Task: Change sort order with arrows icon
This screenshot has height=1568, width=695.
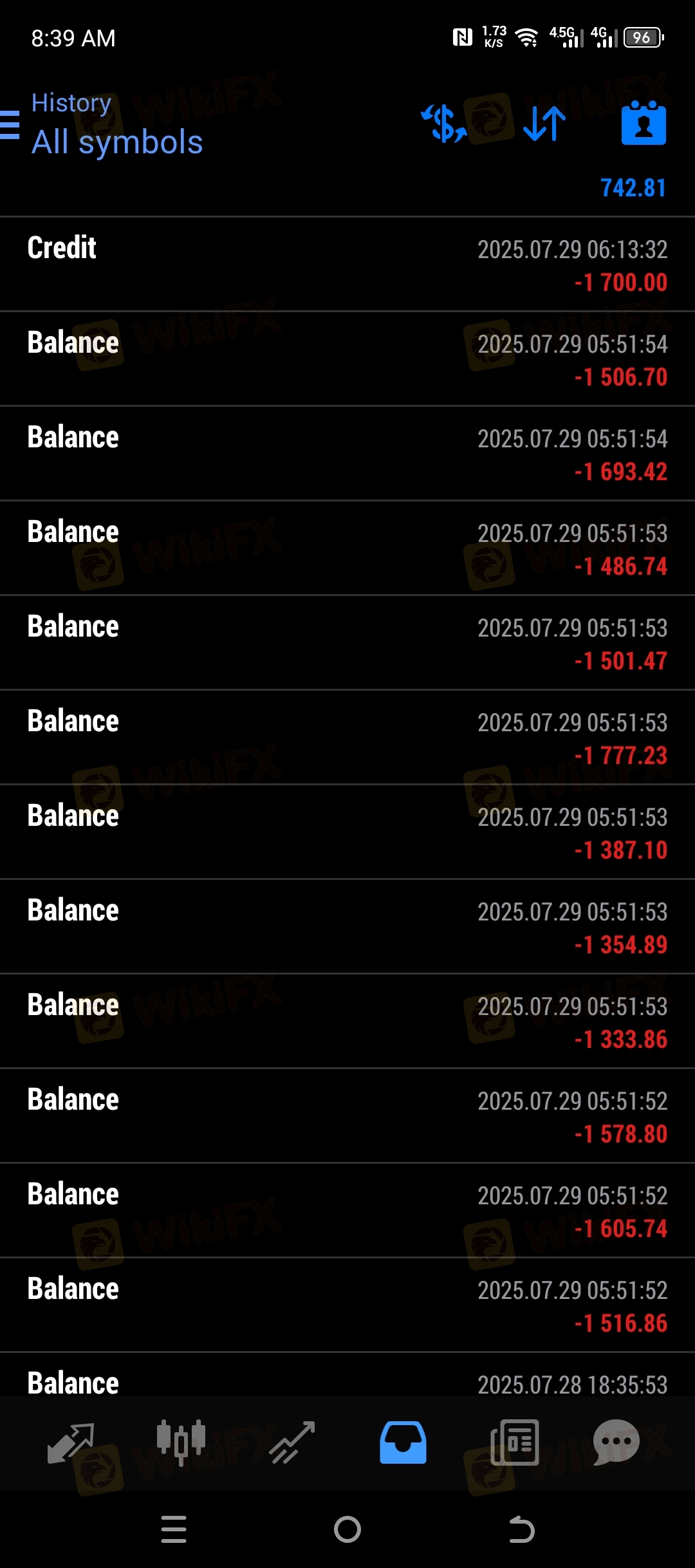Action: tap(544, 124)
